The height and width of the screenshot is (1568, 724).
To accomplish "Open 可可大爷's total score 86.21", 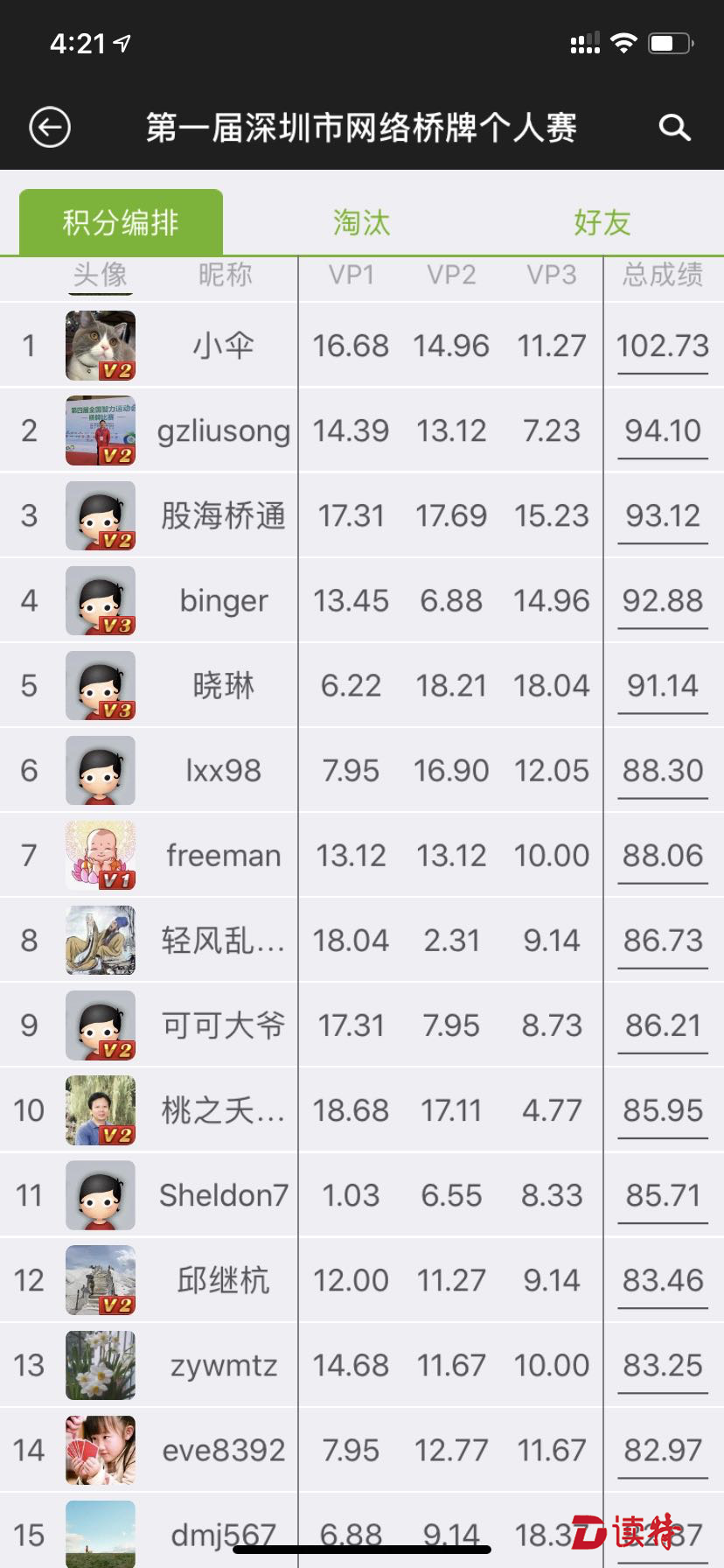I will coord(663,1025).
